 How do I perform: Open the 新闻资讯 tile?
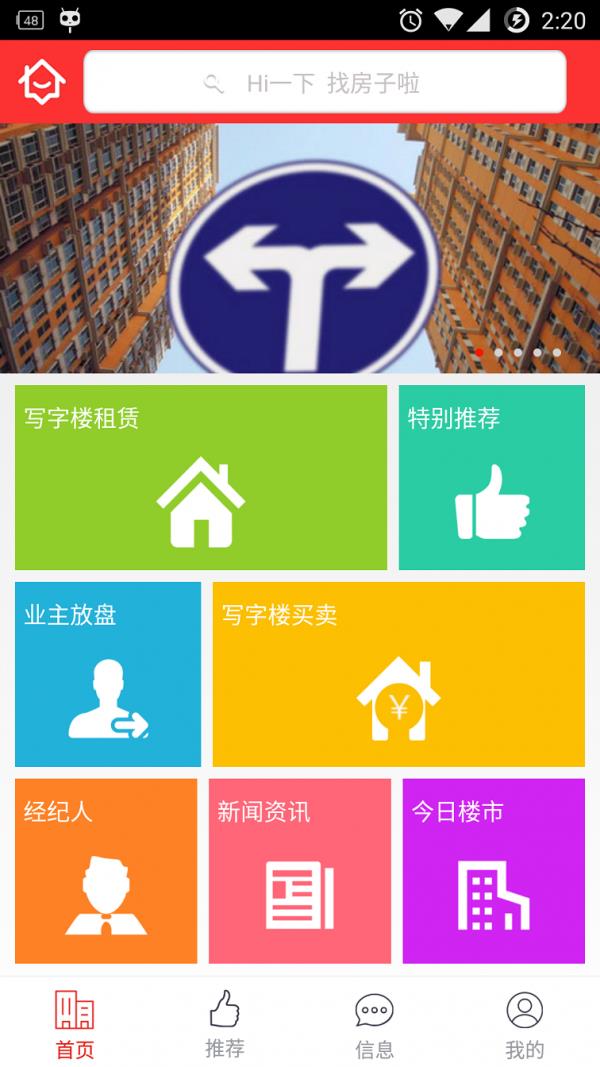click(x=299, y=871)
